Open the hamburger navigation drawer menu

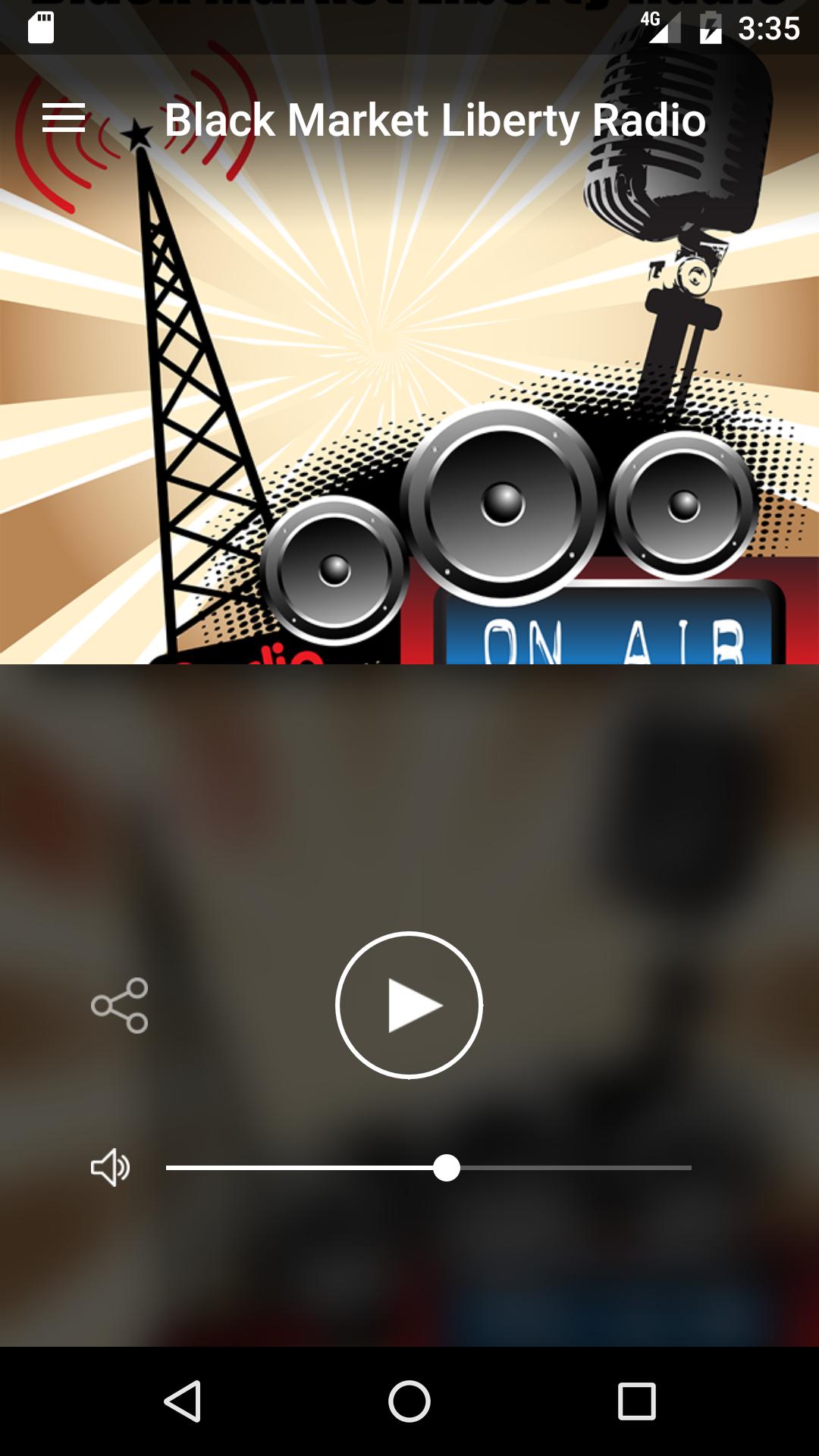click(64, 118)
